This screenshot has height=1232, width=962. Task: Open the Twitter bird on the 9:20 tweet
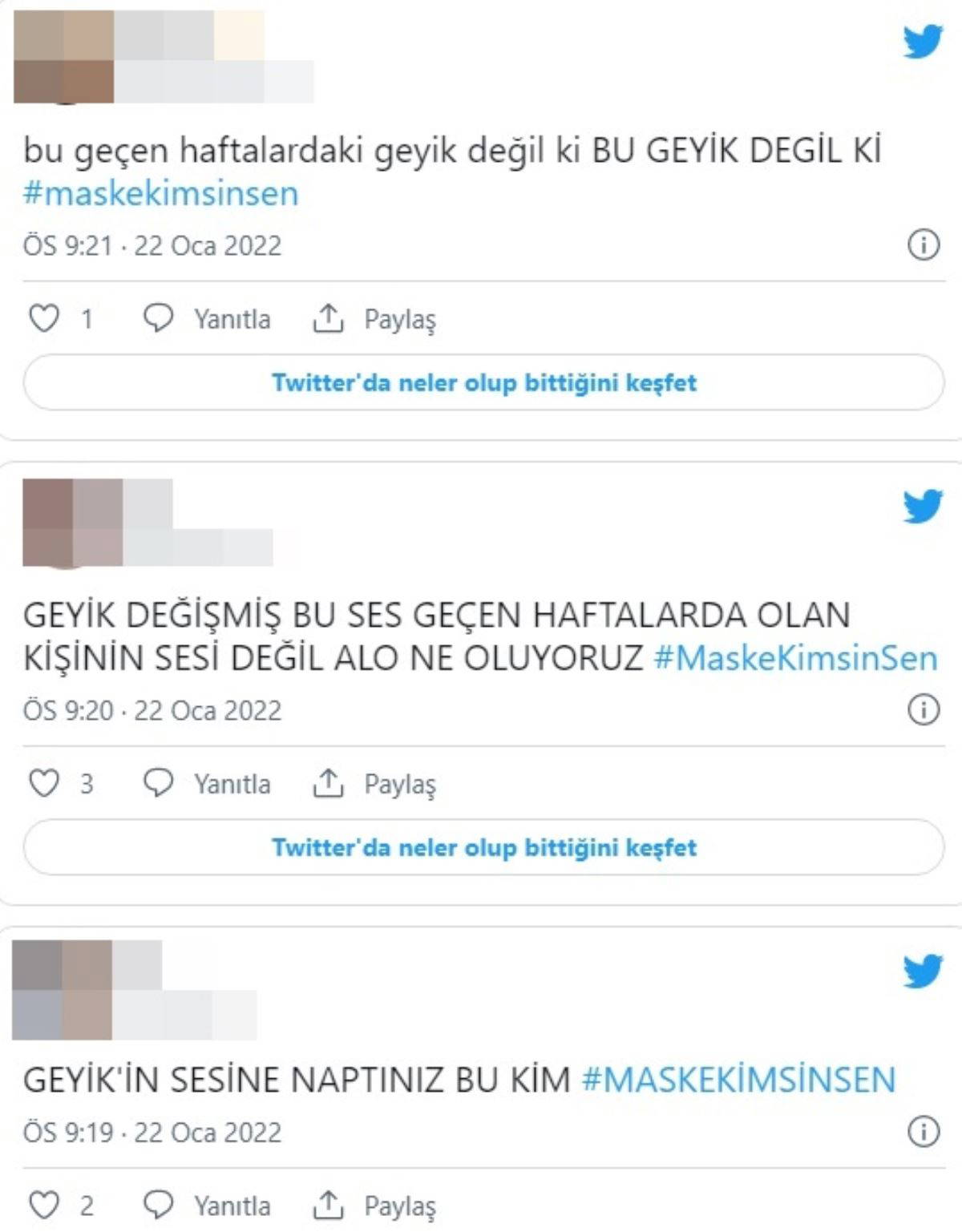click(922, 507)
